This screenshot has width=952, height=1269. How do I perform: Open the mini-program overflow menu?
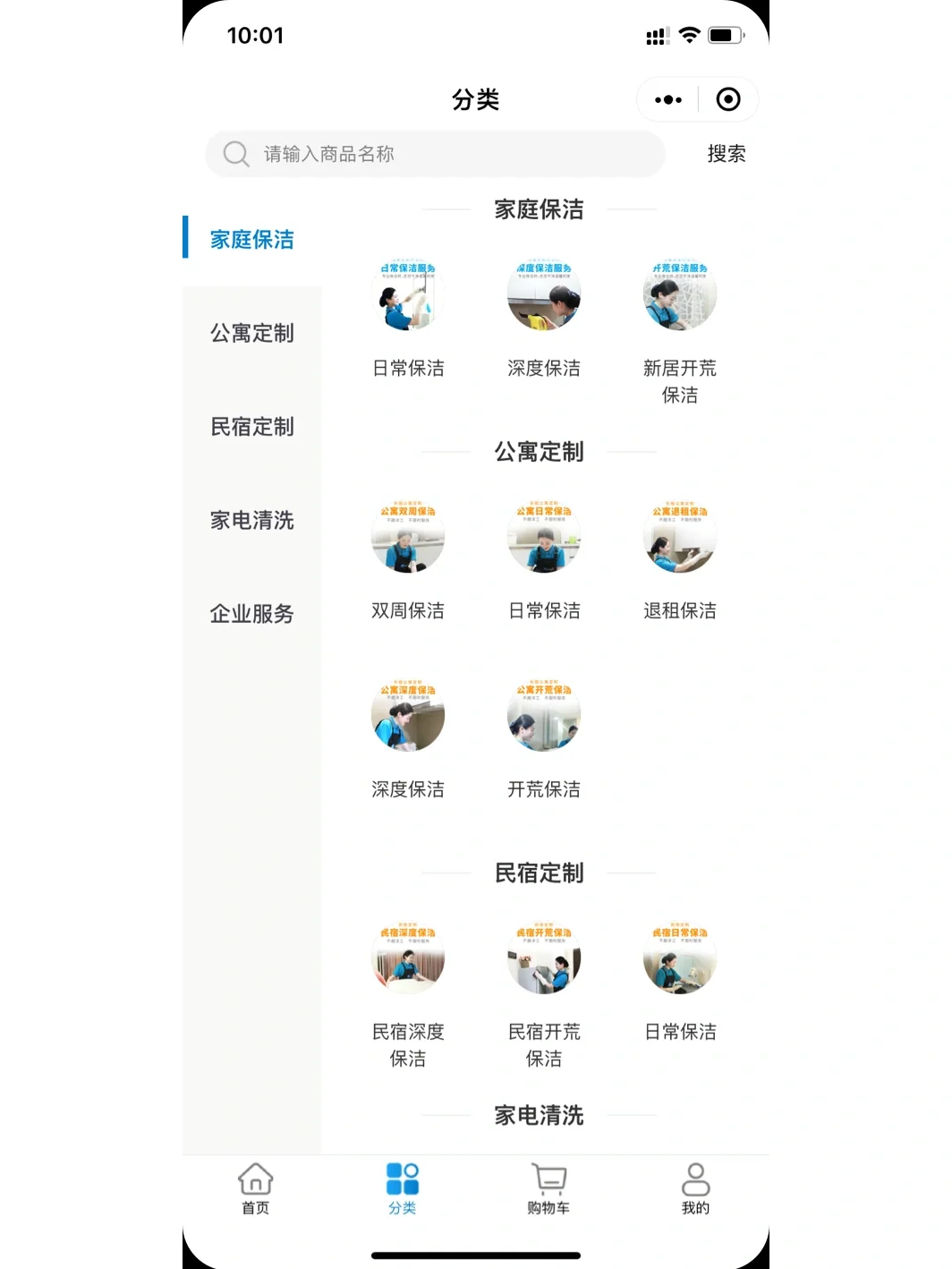[x=668, y=99]
